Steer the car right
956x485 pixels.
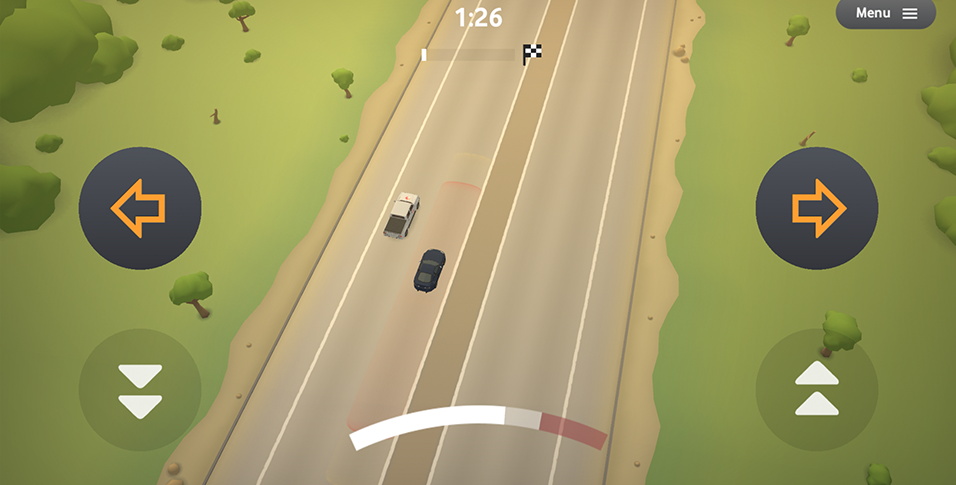click(817, 208)
